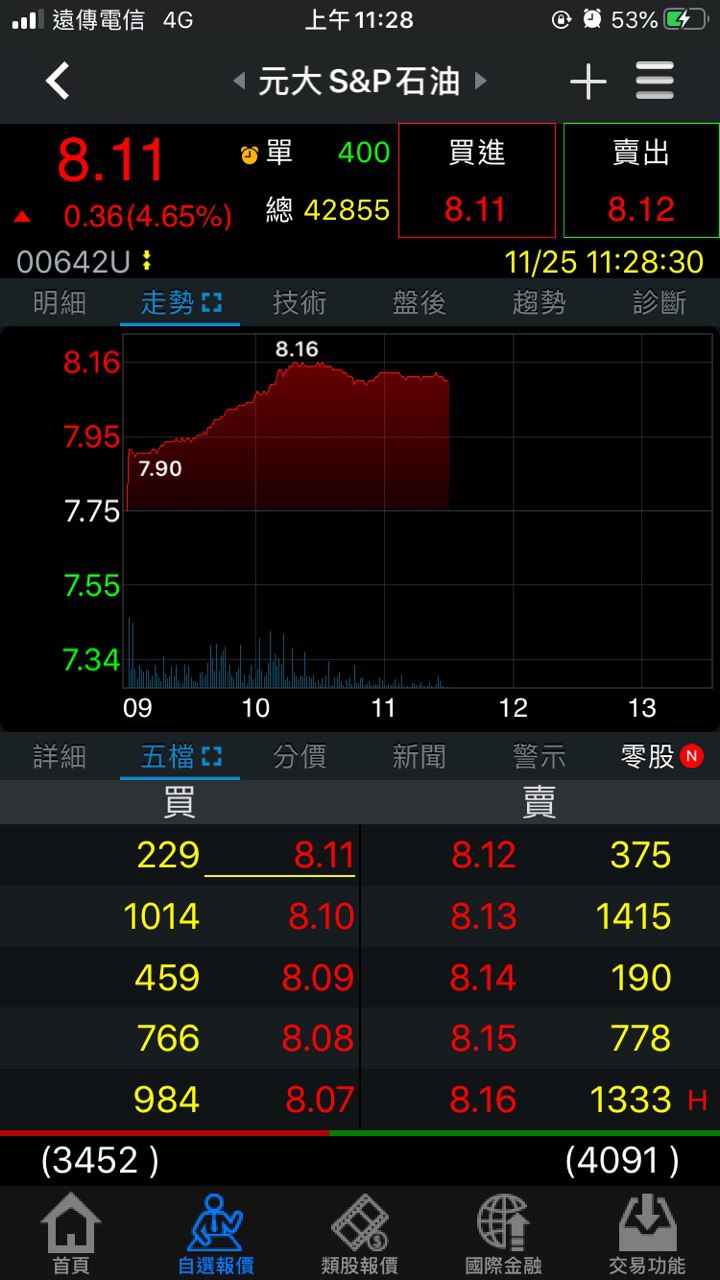
Task: Tap the 買進 buy button
Action: point(476,181)
